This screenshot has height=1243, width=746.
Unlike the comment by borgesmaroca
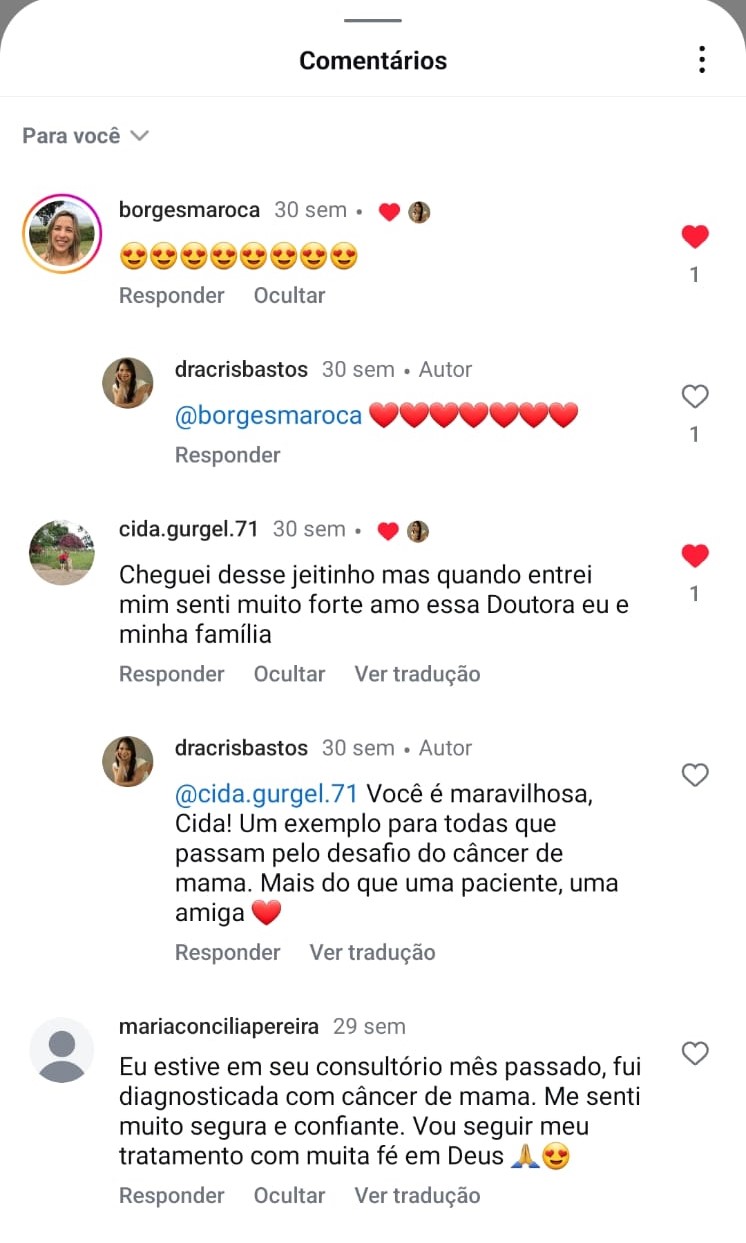pyautogui.click(x=695, y=237)
